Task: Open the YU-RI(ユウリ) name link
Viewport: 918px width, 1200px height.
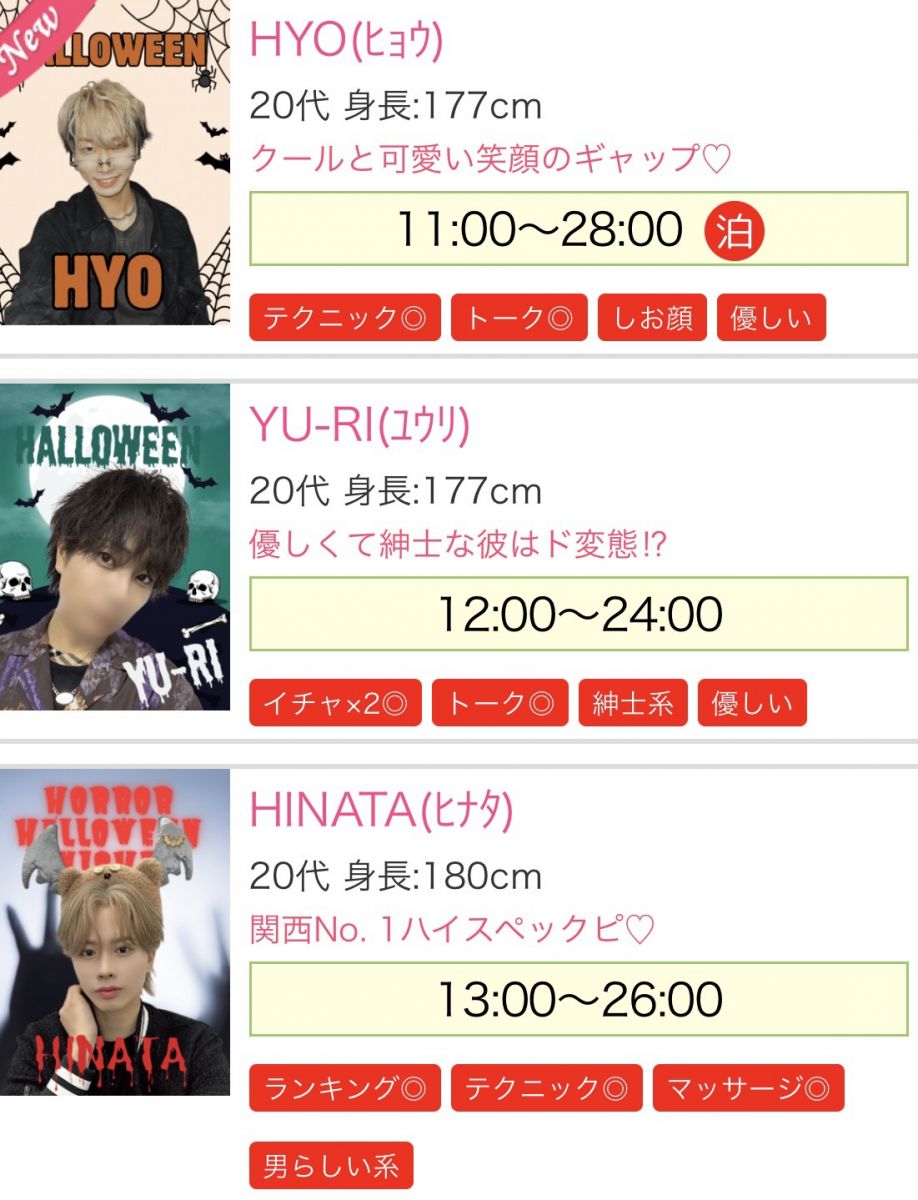Action: click(x=359, y=426)
